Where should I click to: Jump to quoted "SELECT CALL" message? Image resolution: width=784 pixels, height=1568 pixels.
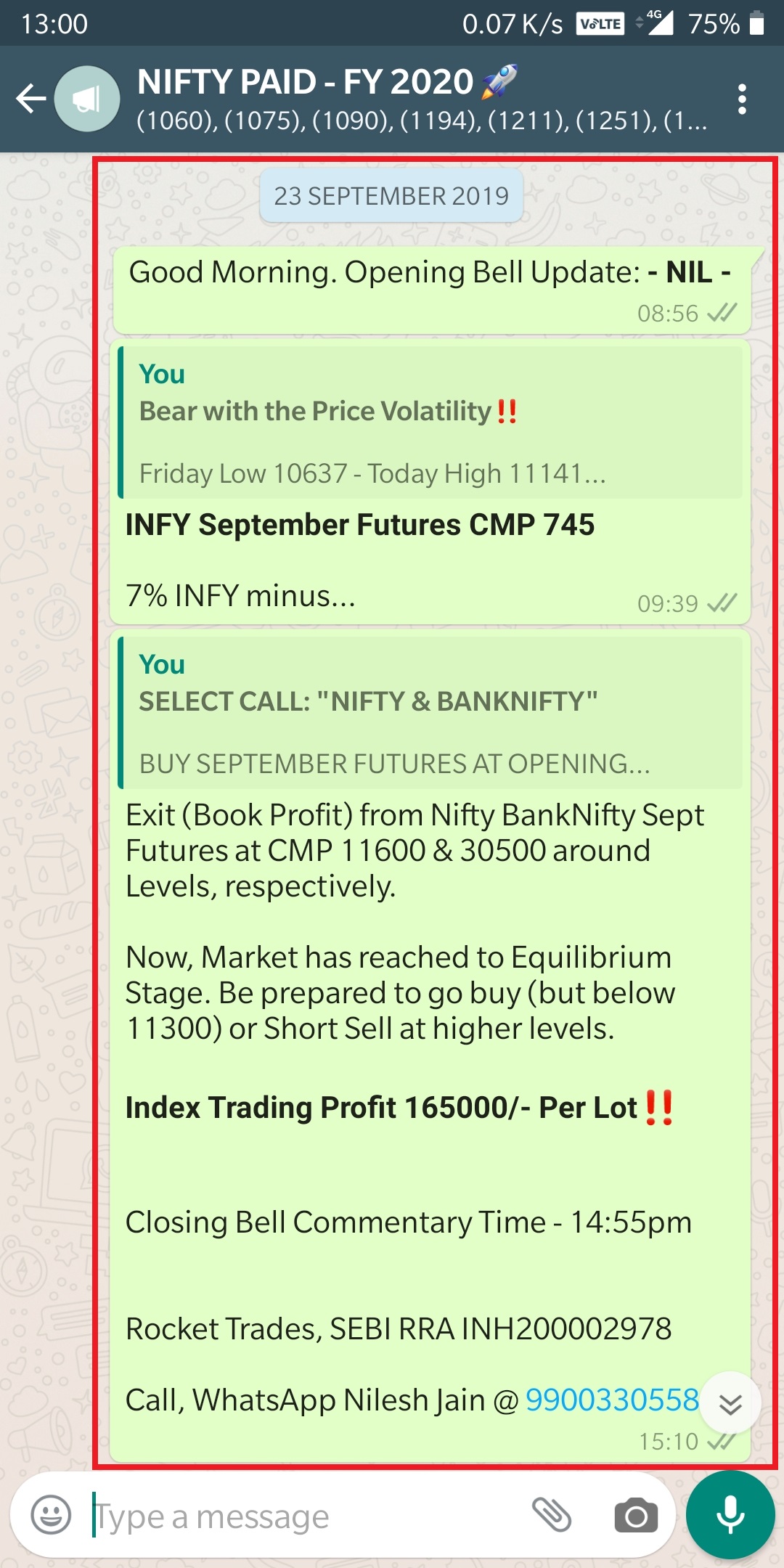431,713
